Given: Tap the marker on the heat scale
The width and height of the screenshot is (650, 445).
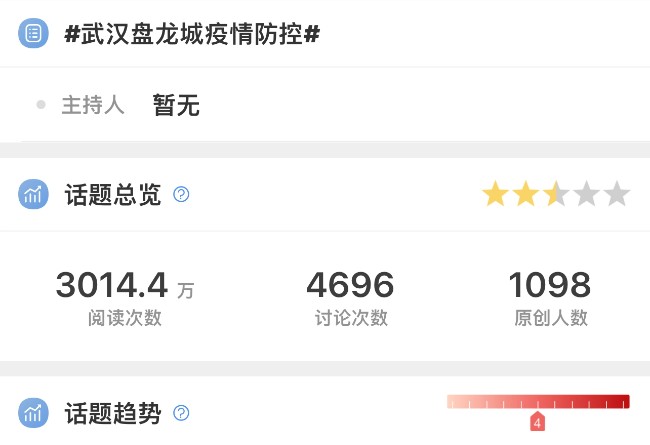Looking at the screenshot, I should tap(537, 421).
